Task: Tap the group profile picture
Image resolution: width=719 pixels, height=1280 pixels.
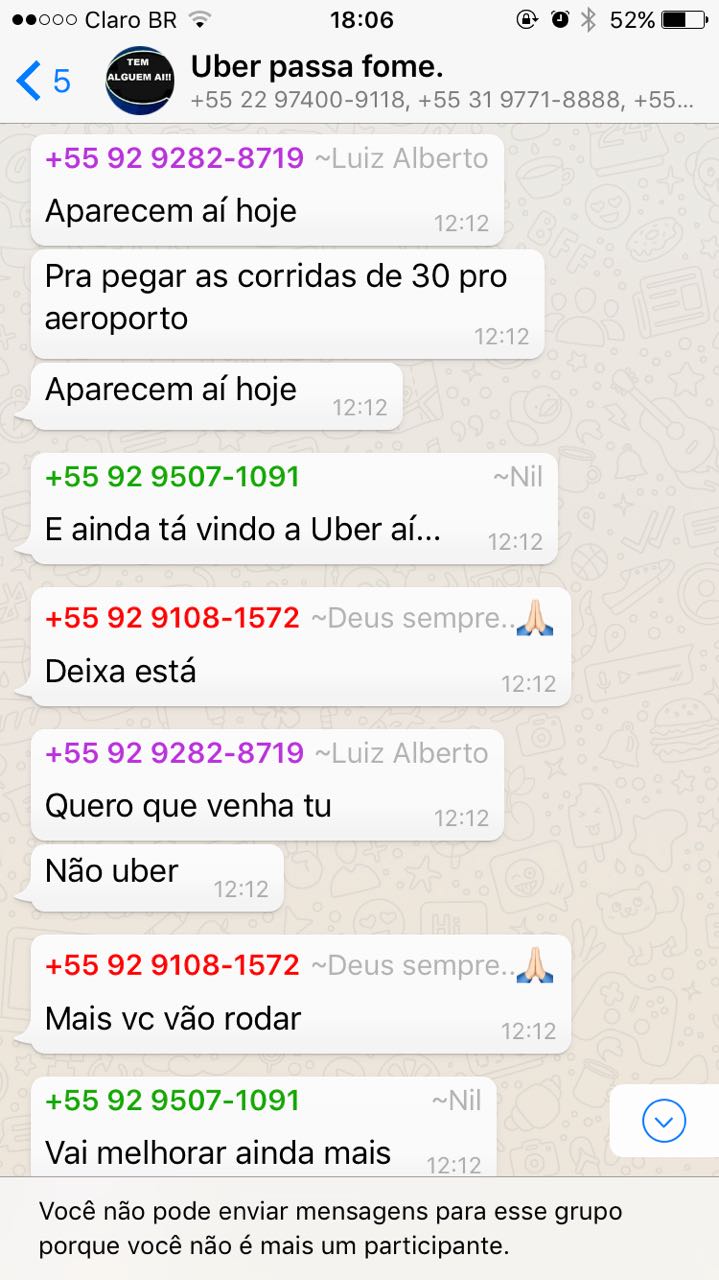Action: tap(140, 80)
